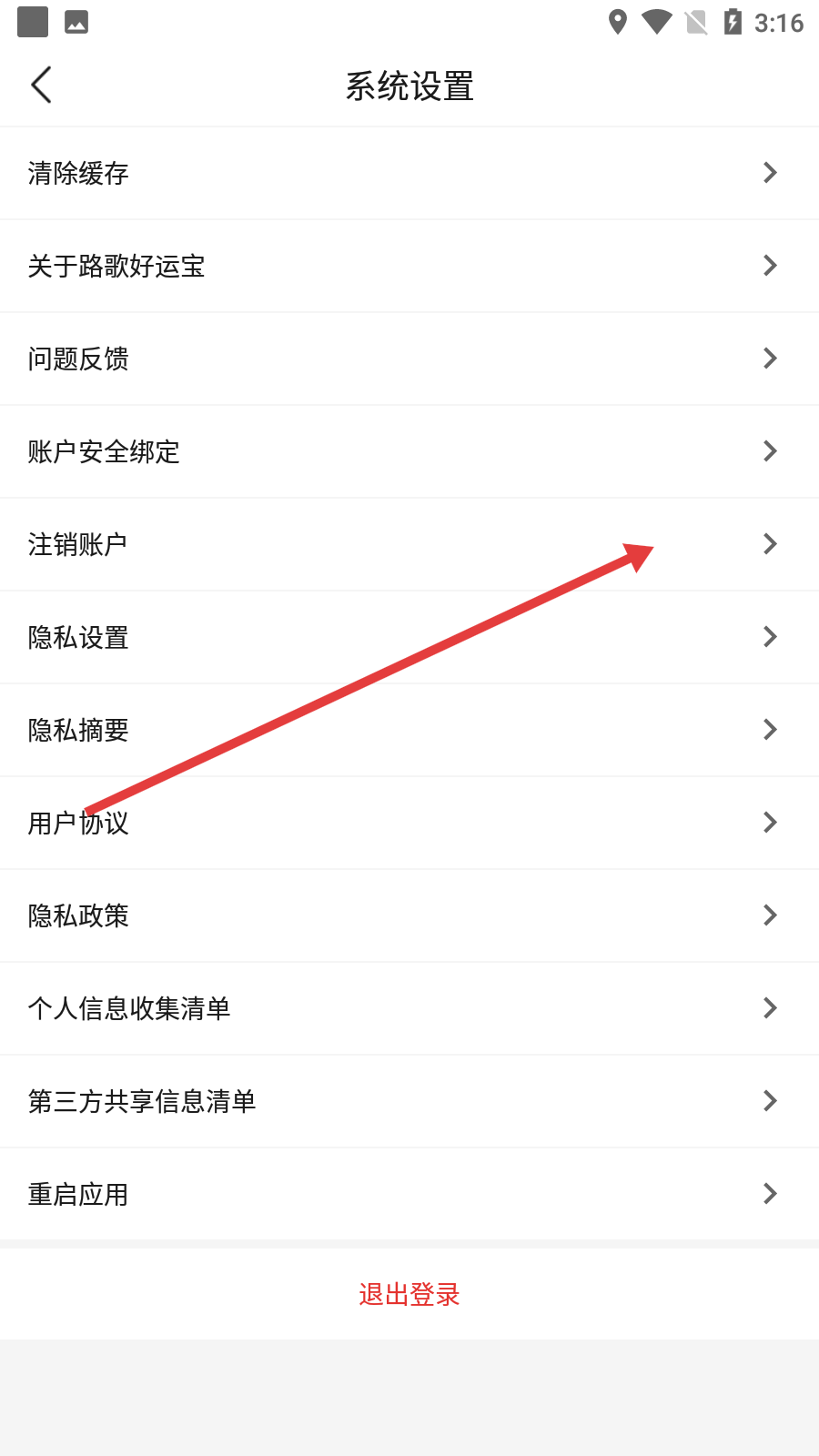Viewport: 819px width, 1456px height.
Task: Go back from system settings
Action: [41, 86]
